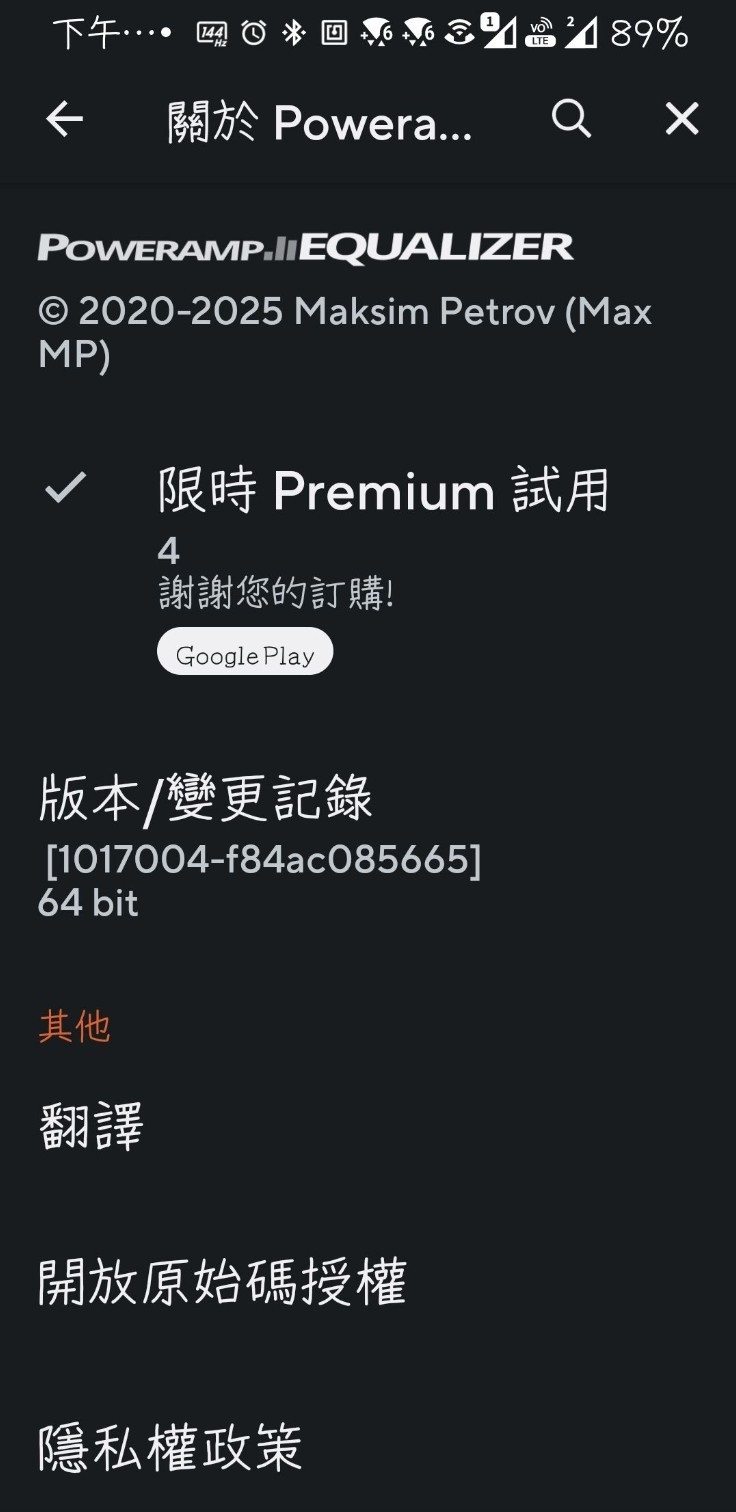Open the 翻譯 row
This screenshot has height=1512, width=736.
point(92,1125)
